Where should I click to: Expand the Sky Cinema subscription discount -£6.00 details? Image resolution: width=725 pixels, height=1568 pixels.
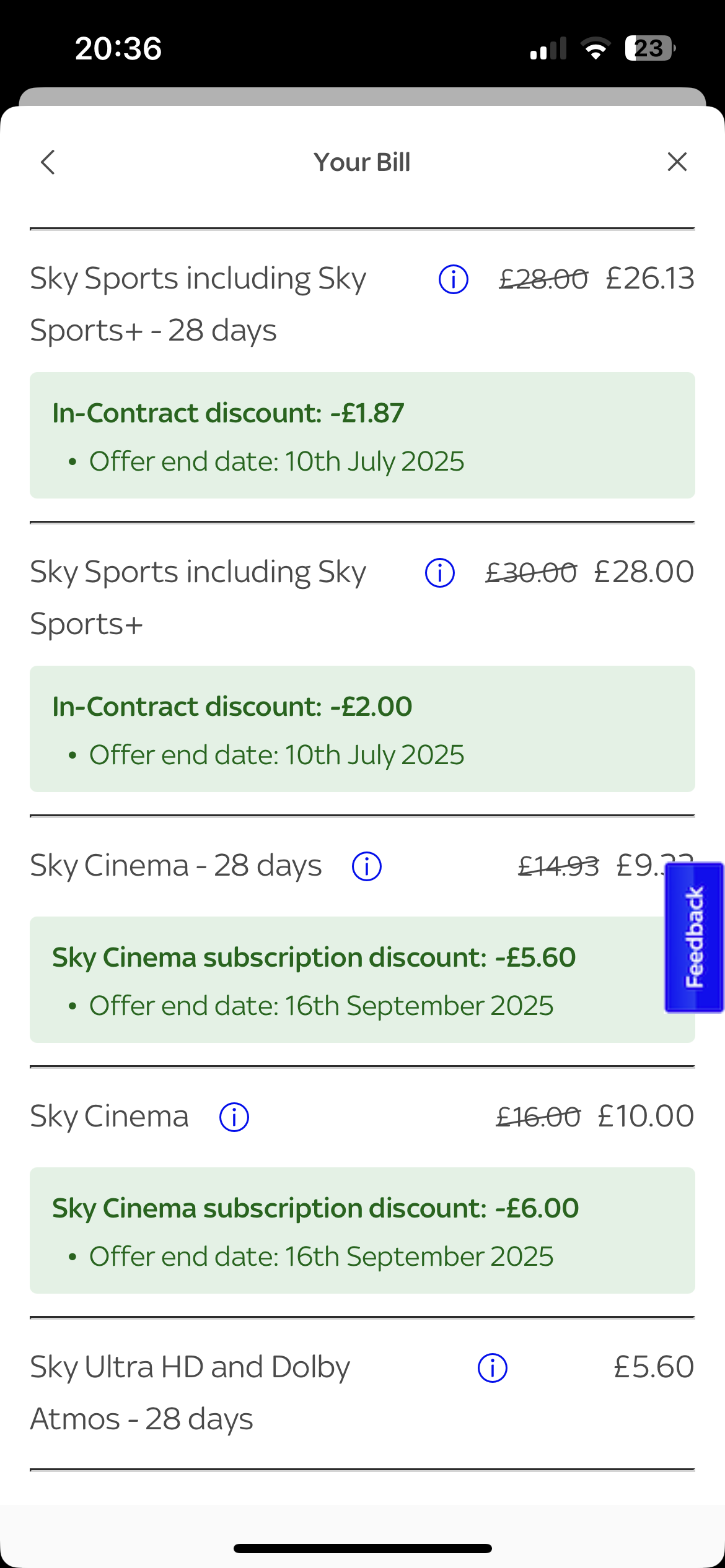[x=362, y=1231]
